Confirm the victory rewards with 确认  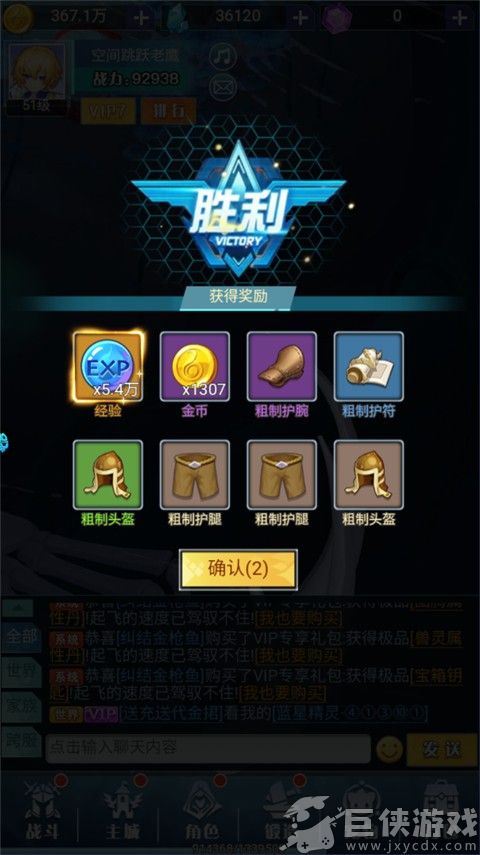(238, 569)
